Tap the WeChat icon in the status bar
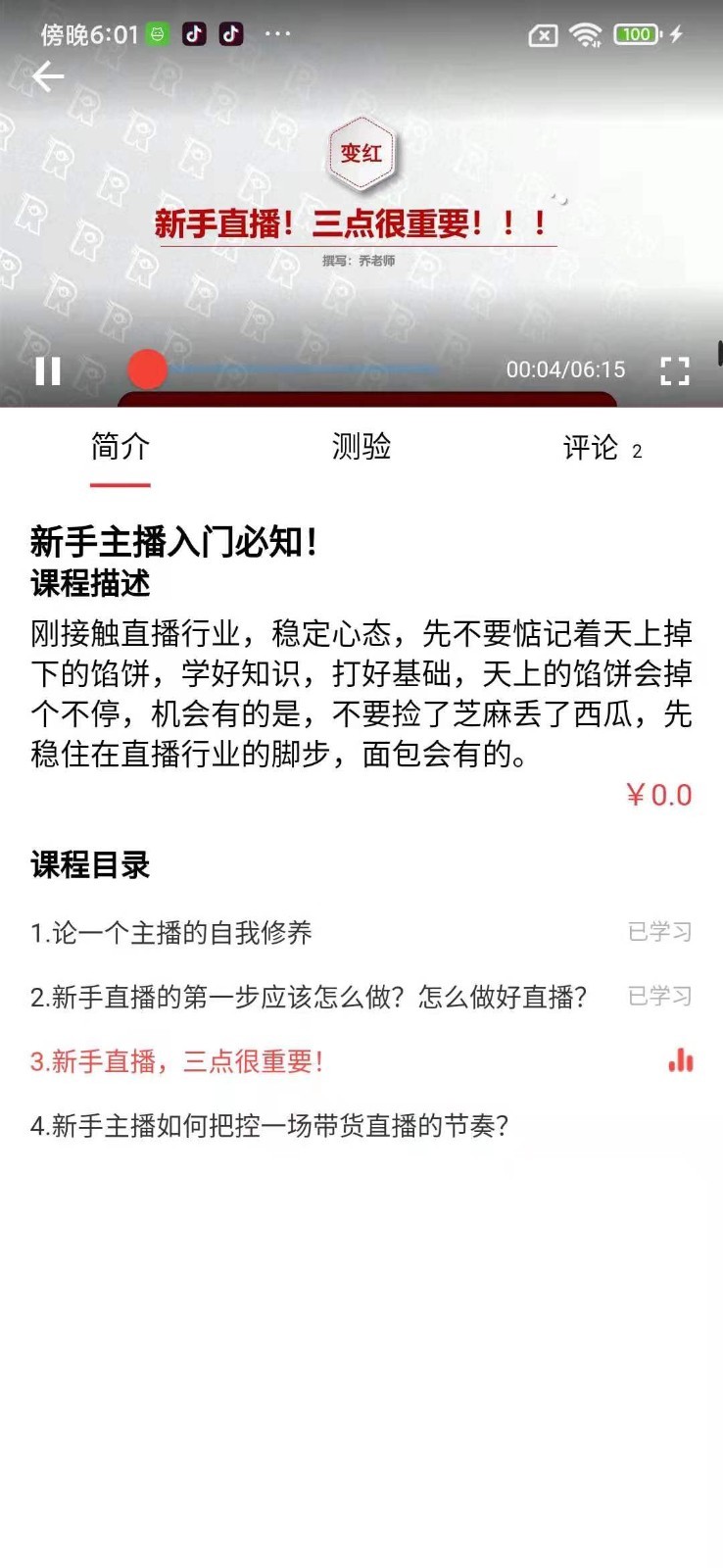This screenshot has height=1568, width=723. 158,34
